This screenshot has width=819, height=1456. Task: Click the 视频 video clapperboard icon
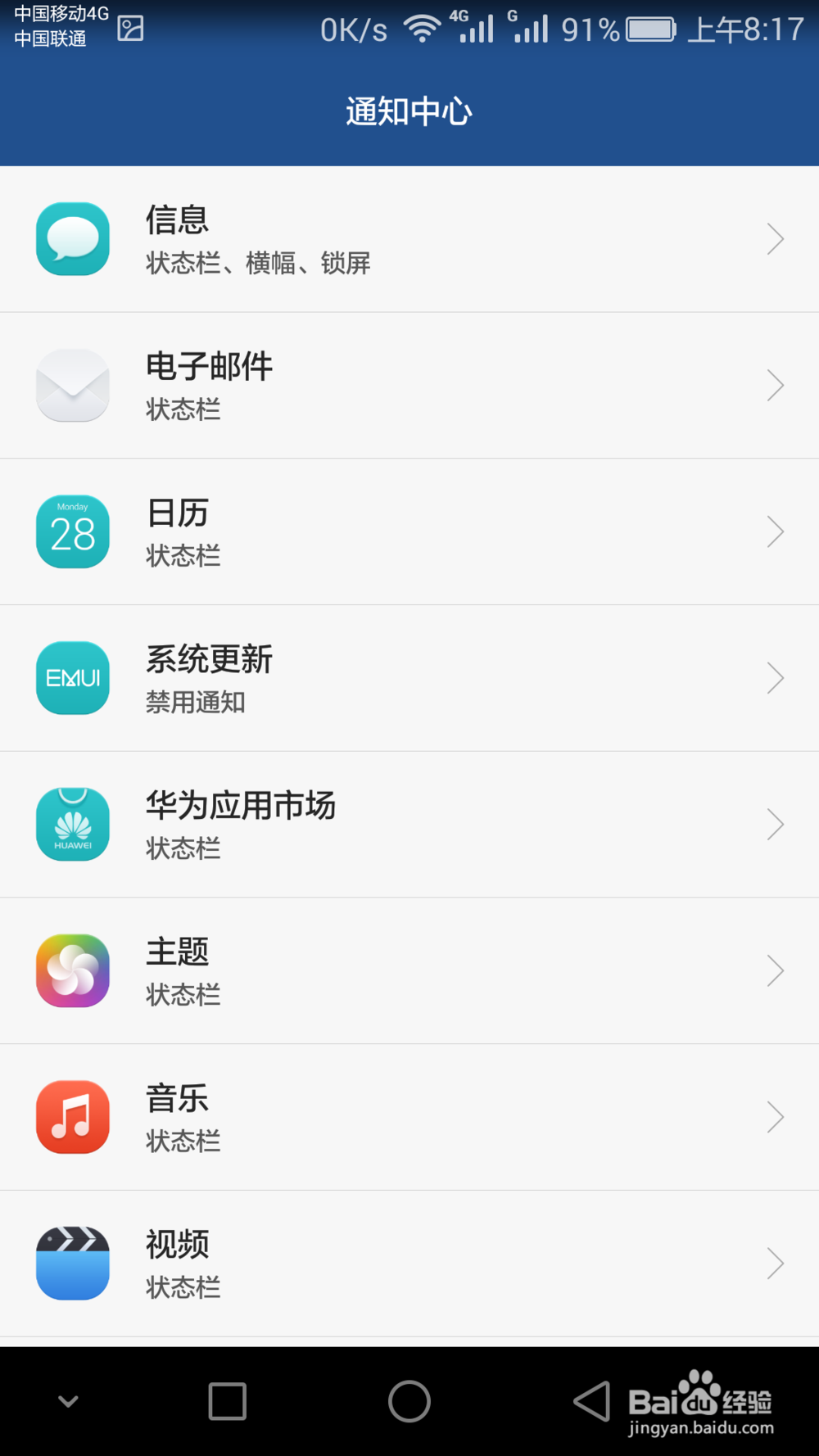(72, 1263)
